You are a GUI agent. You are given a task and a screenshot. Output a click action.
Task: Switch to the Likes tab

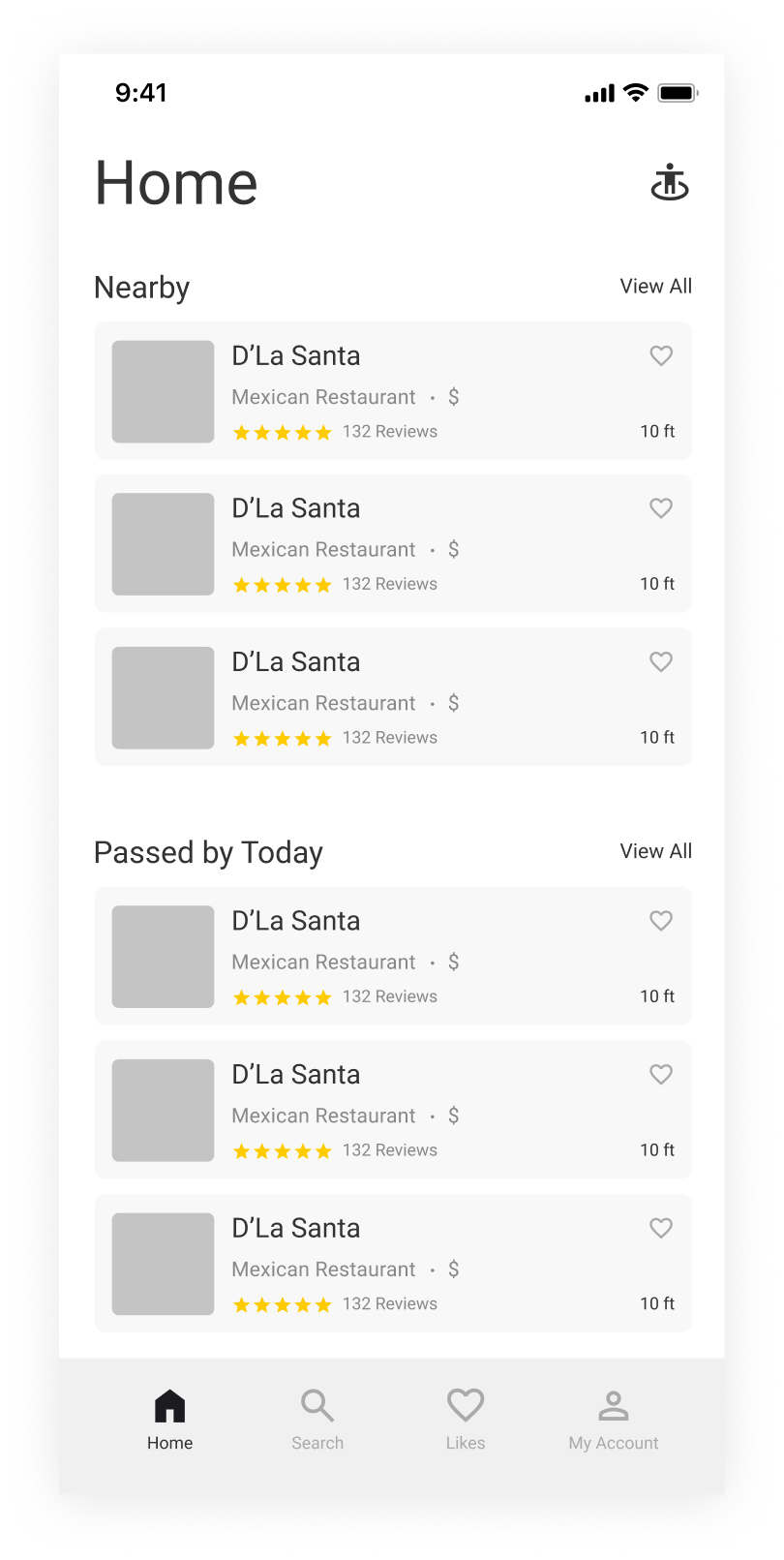(x=466, y=1419)
